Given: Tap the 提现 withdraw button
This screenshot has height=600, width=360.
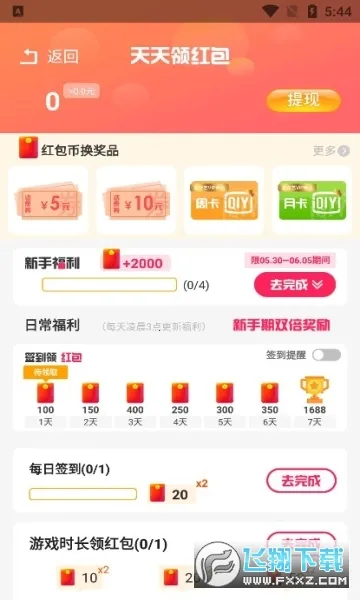Looking at the screenshot, I should [x=303, y=100].
